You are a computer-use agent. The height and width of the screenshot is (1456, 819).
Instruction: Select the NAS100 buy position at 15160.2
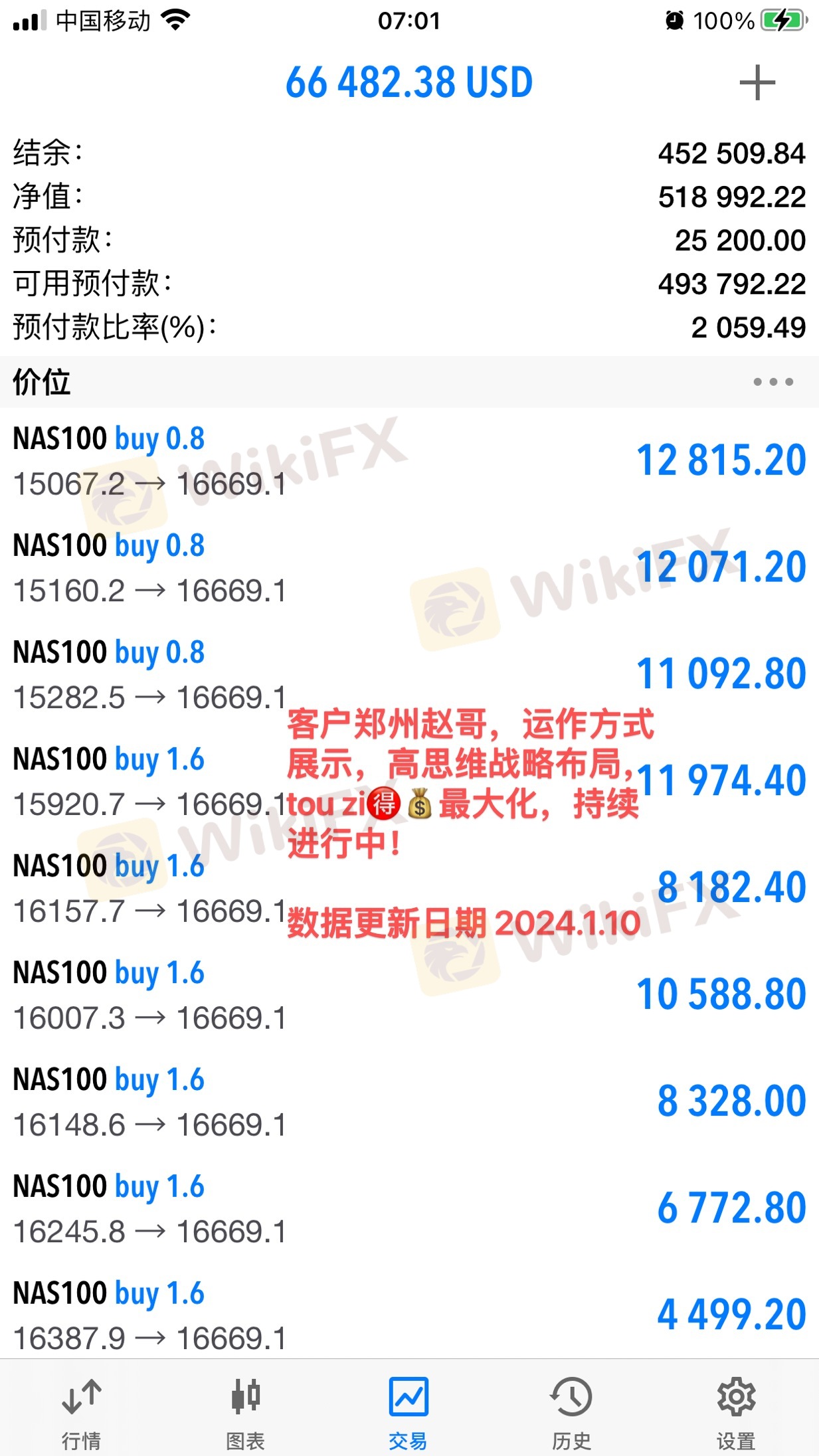409,568
